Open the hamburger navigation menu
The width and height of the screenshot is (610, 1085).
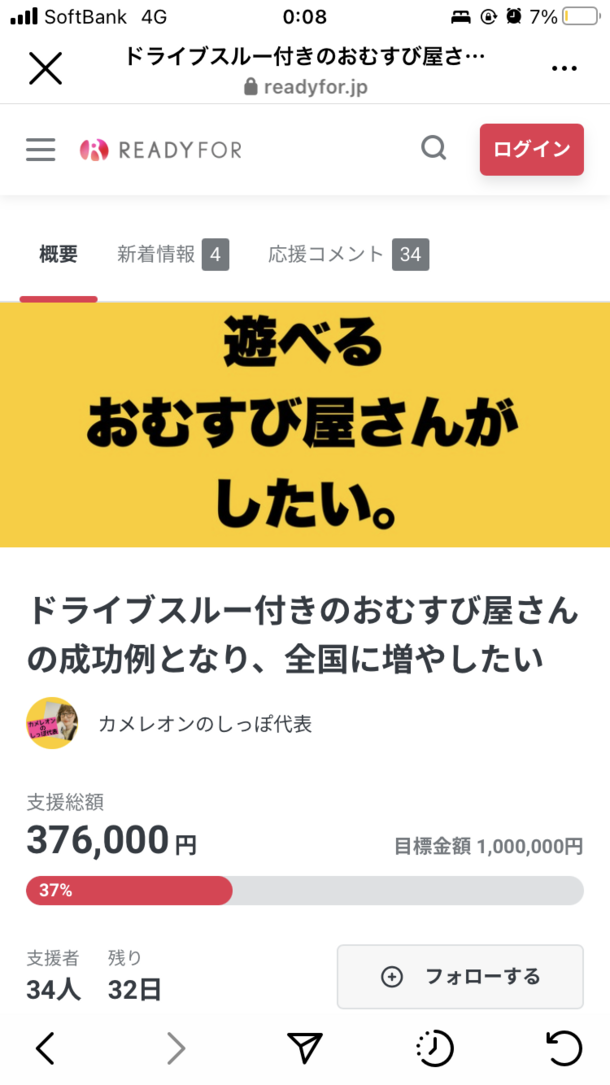pos(41,149)
